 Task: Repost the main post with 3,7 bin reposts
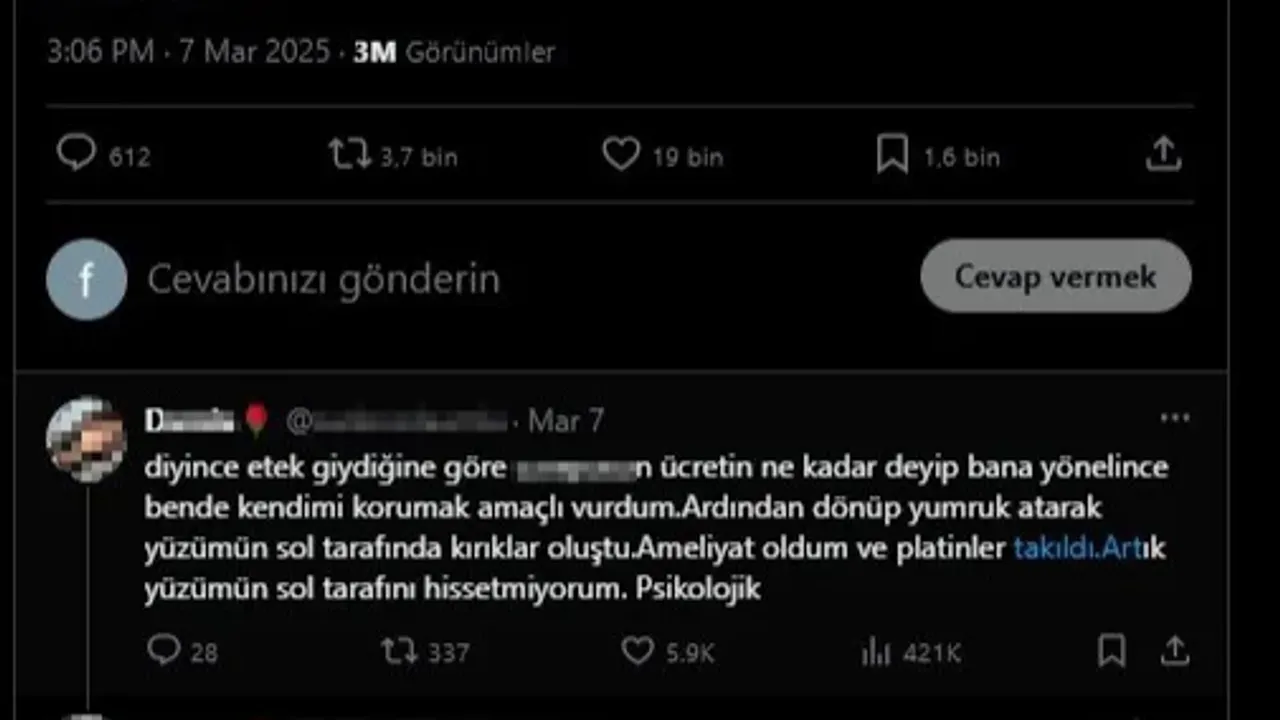pyautogui.click(x=349, y=155)
